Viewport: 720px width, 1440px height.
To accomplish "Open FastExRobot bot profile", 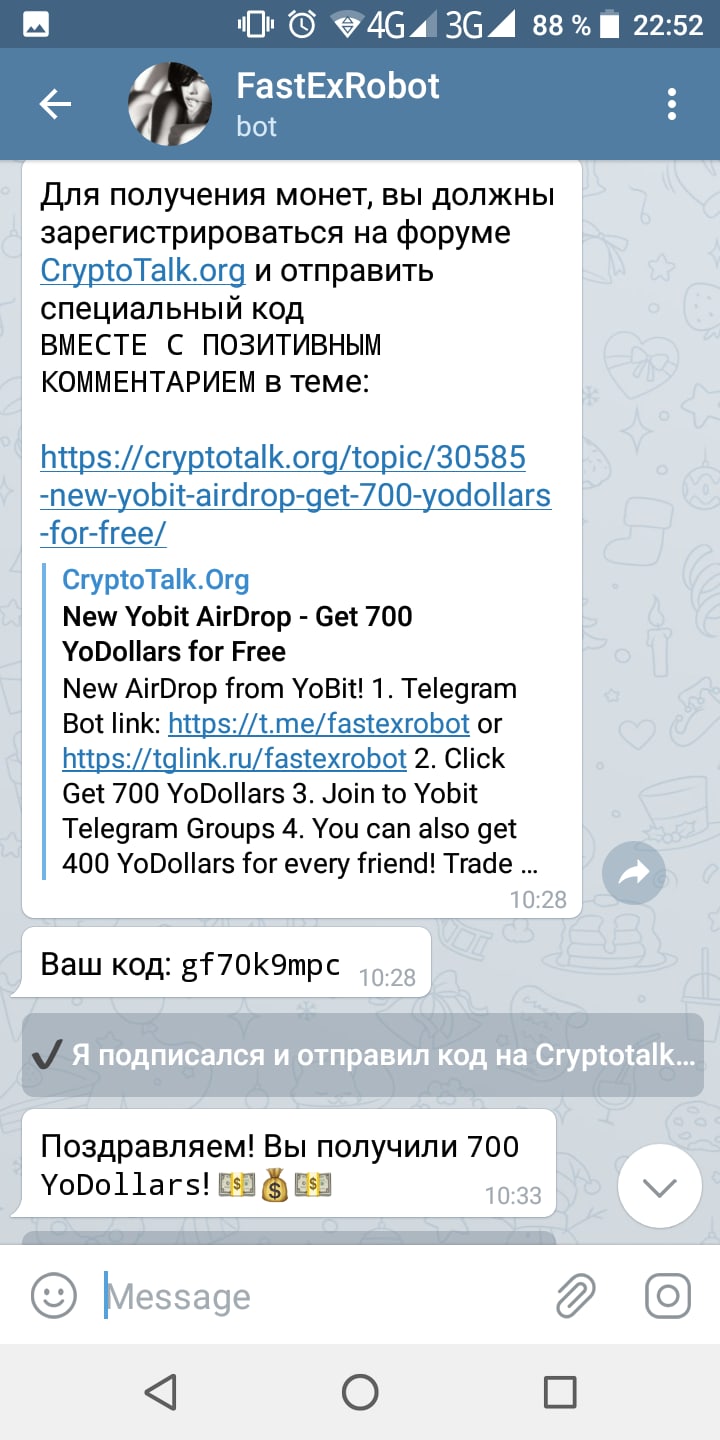I will pos(336,104).
